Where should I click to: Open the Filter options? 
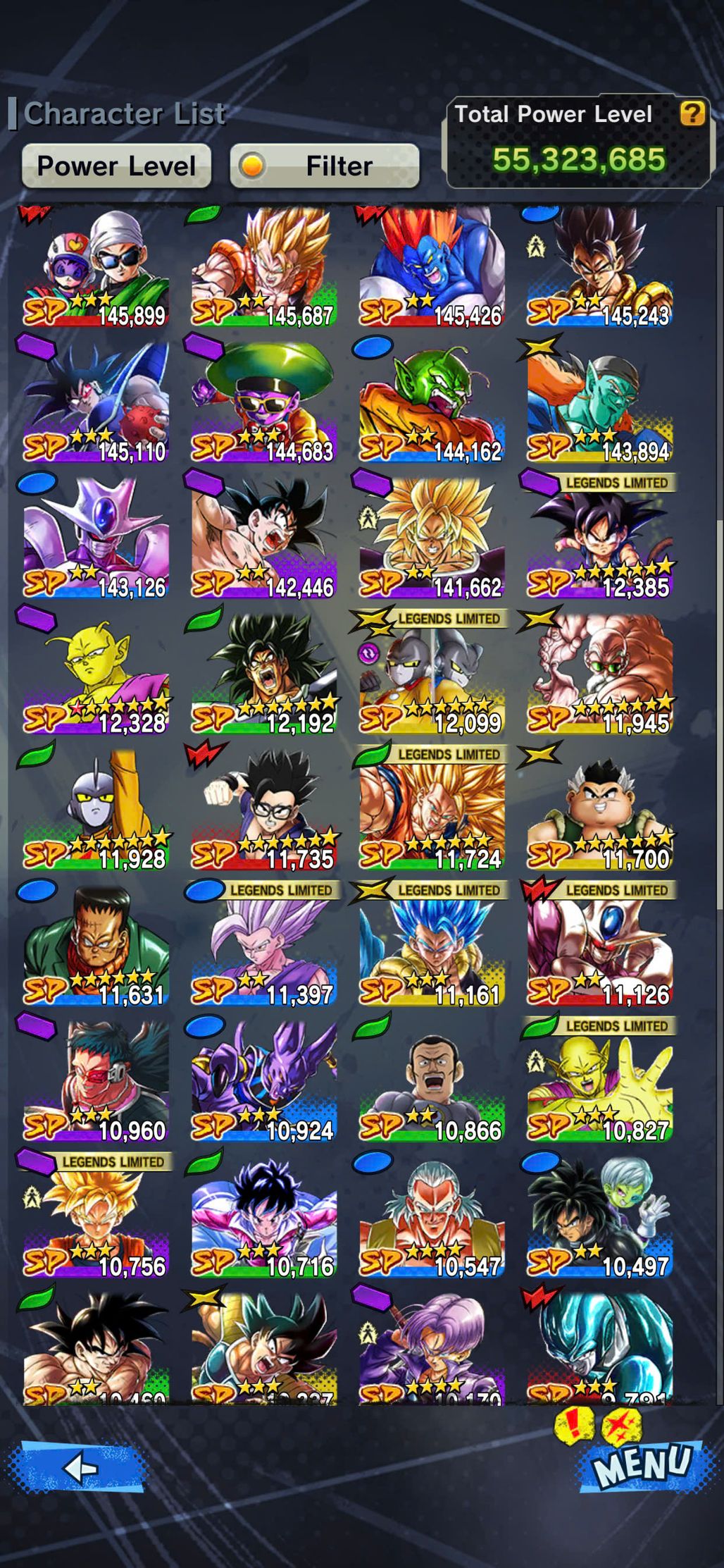coord(325,166)
